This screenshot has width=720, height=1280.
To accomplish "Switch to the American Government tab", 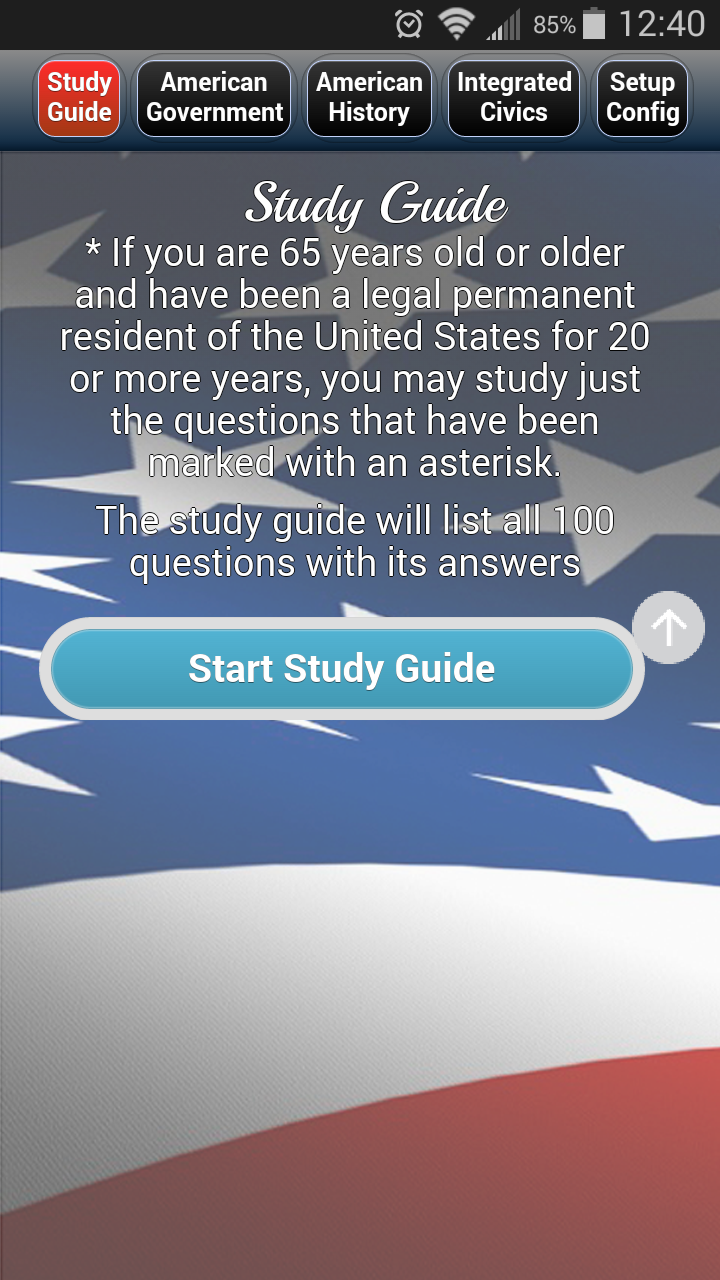I will (214, 97).
